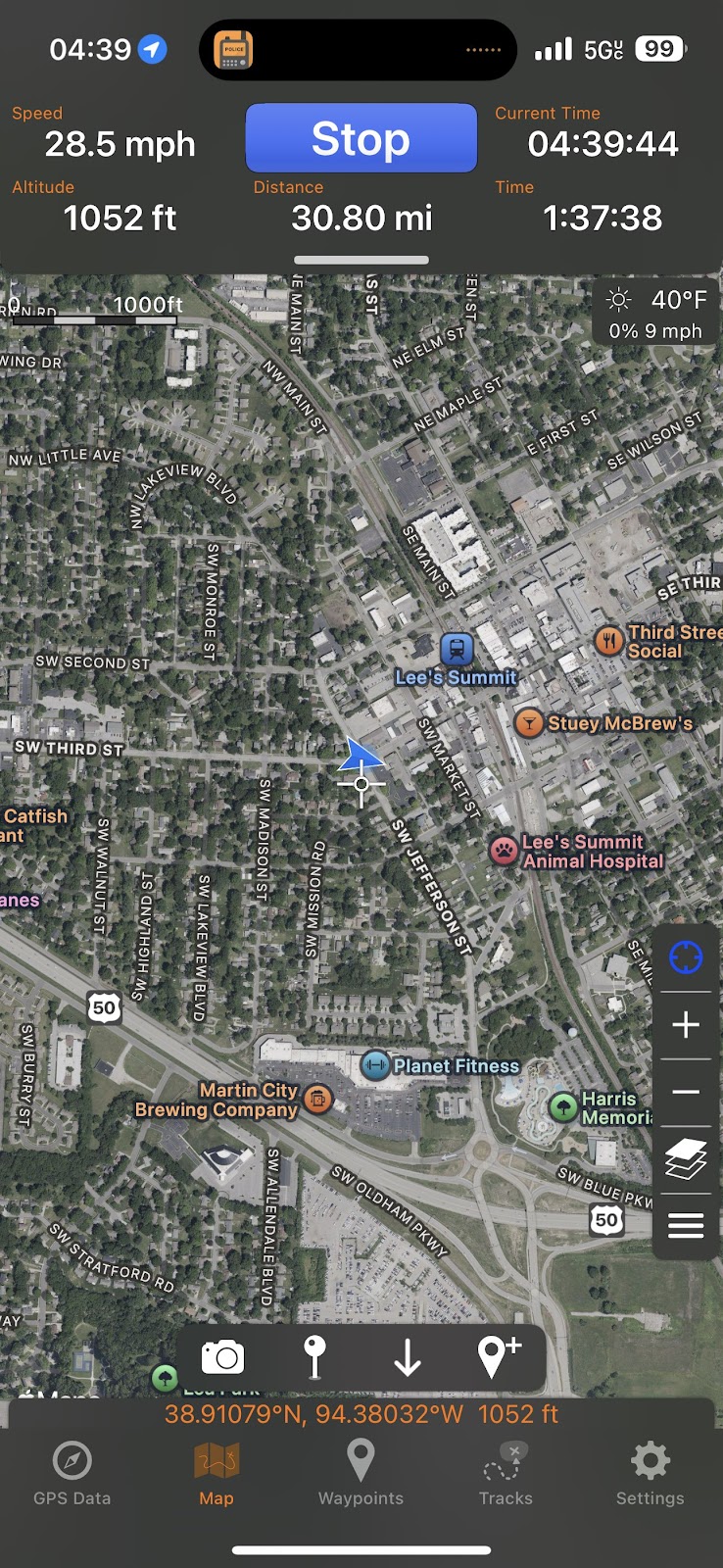Select the Lee's Summit train station marker

tap(457, 649)
